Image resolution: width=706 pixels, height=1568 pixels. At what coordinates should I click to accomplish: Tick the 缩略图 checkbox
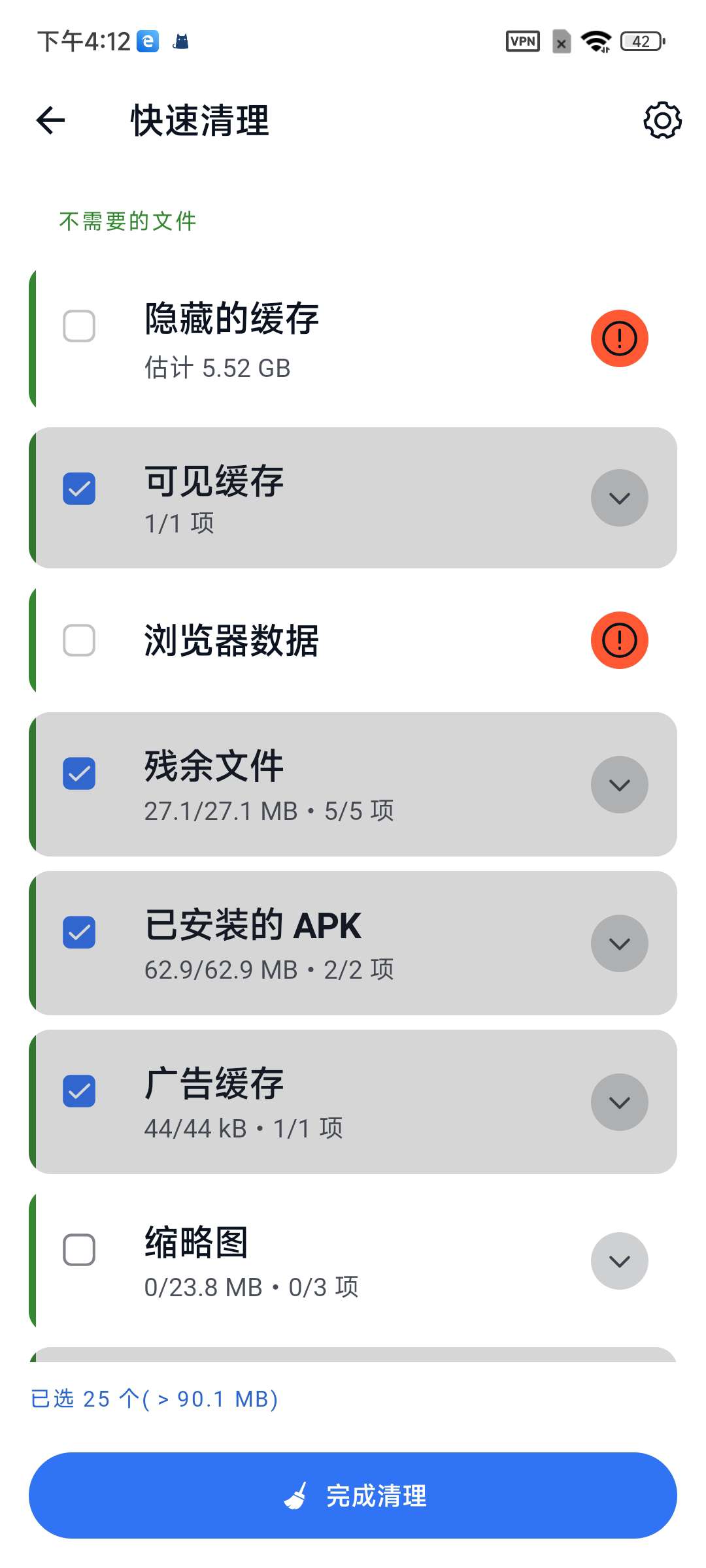tap(79, 1250)
